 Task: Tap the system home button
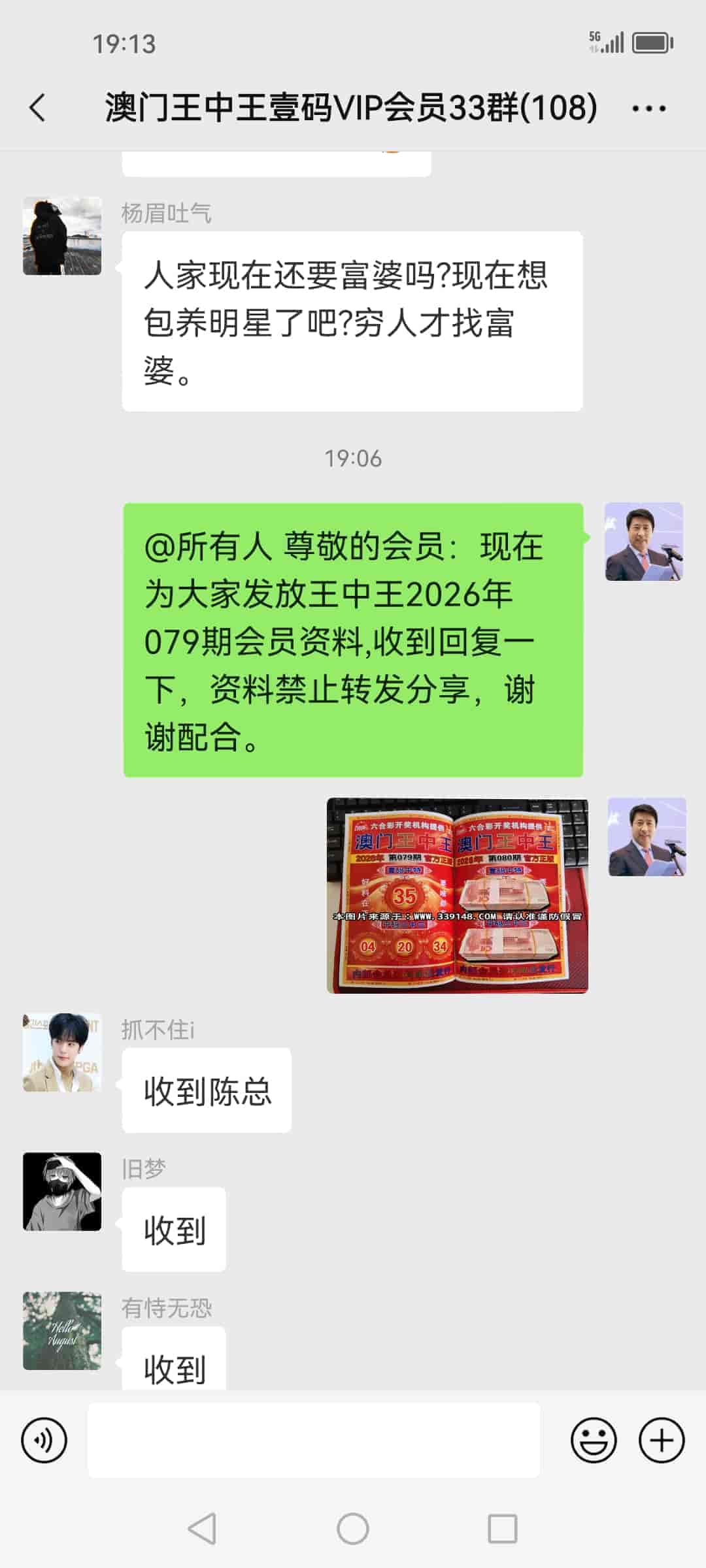coord(353,1529)
